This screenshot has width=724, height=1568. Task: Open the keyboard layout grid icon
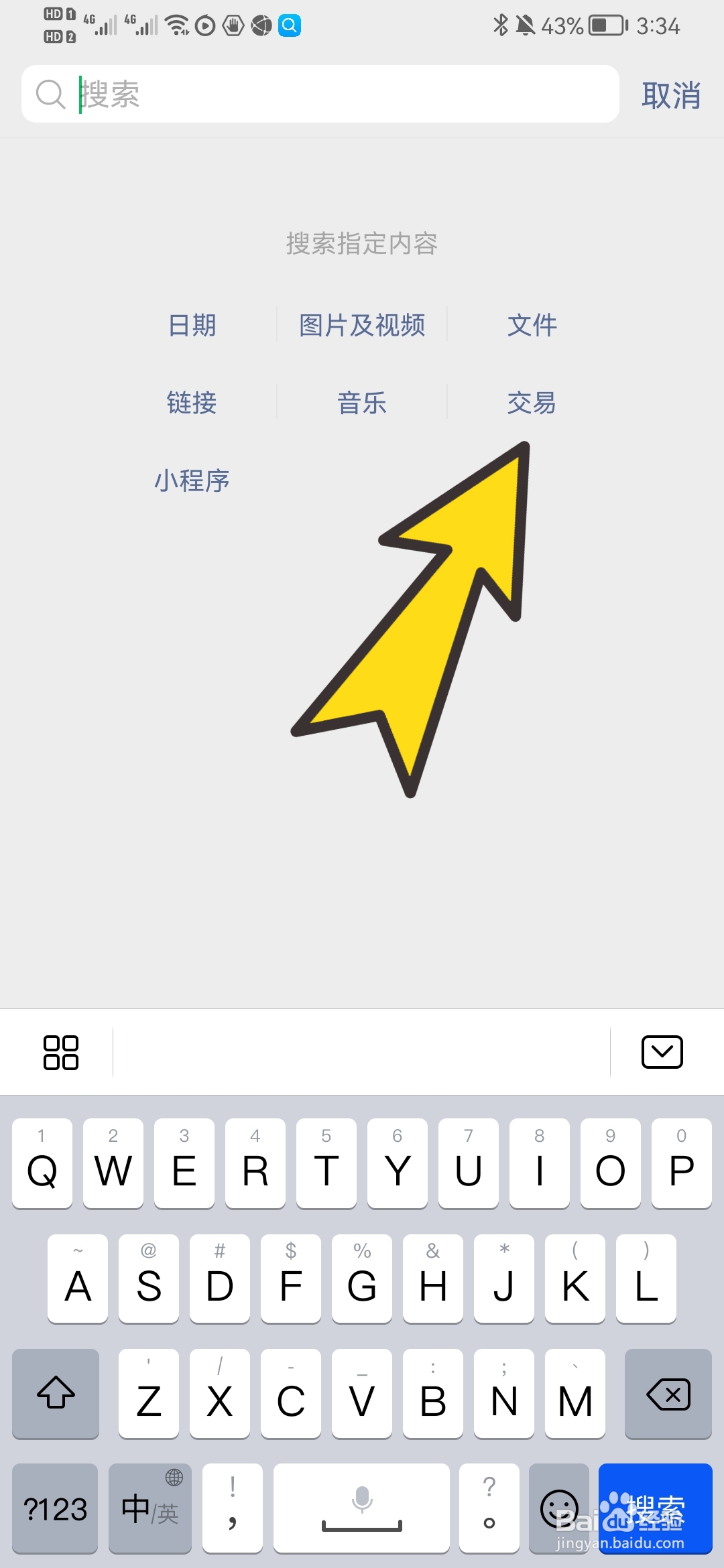pyautogui.click(x=60, y=1052)
